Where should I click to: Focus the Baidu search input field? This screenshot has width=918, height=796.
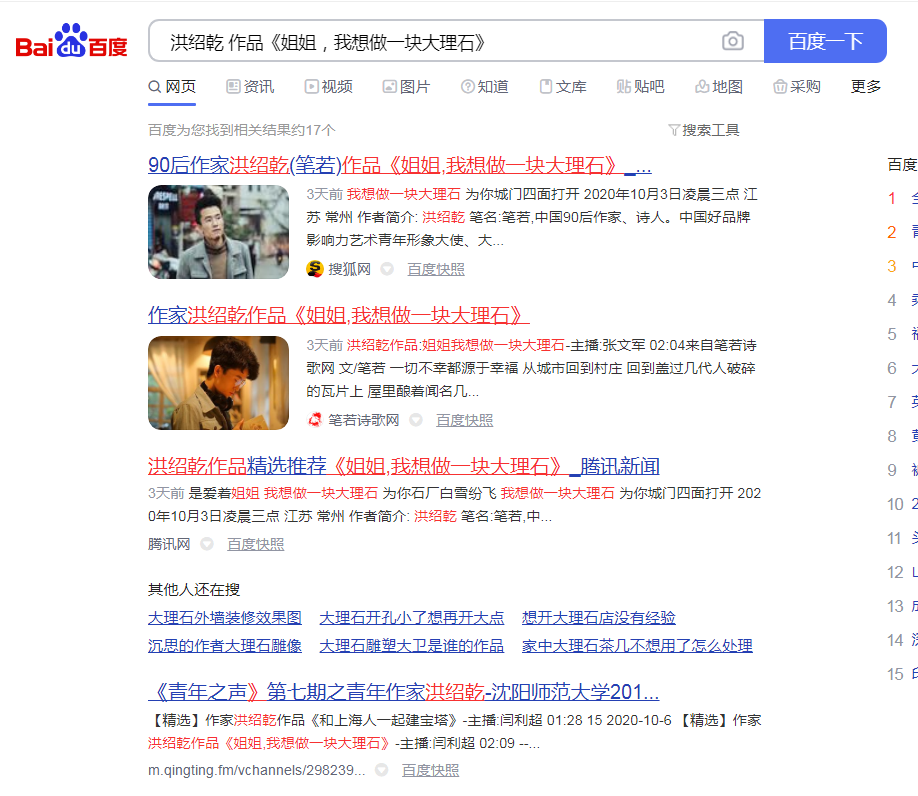pos(430,42)
